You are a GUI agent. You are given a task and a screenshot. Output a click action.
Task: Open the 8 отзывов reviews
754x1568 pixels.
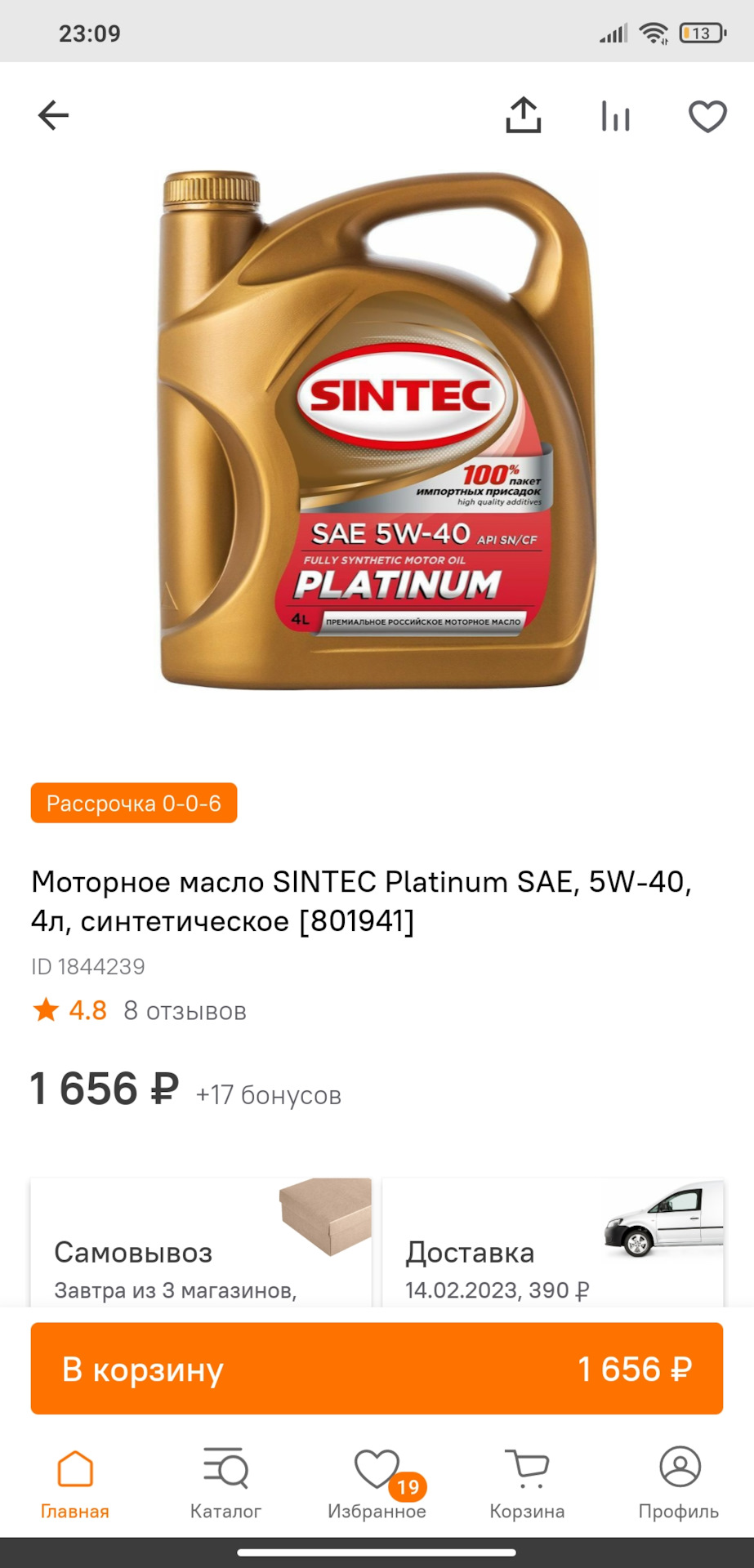pos(185,1010)
